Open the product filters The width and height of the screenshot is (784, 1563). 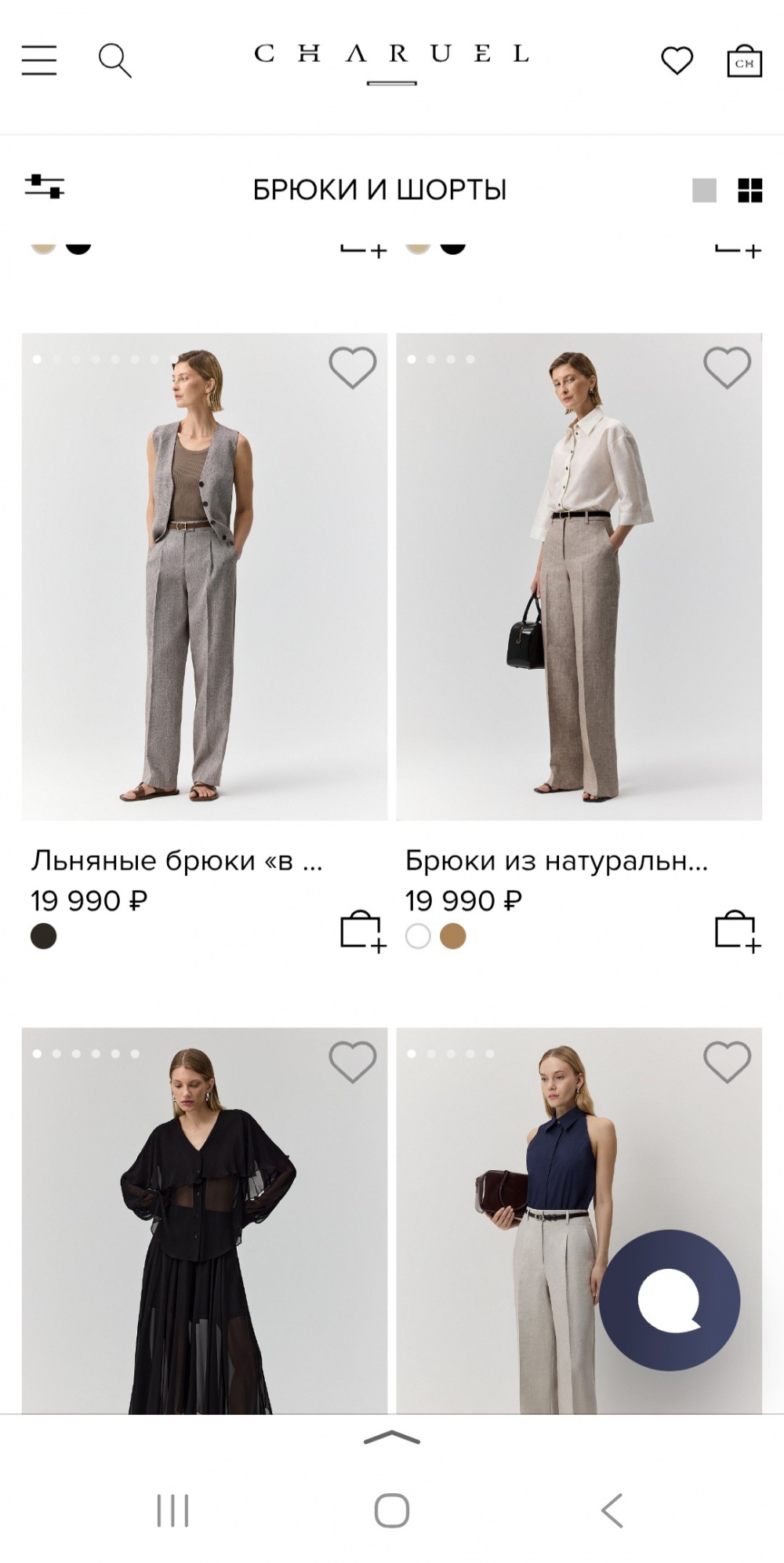click(x=45, y=187)
